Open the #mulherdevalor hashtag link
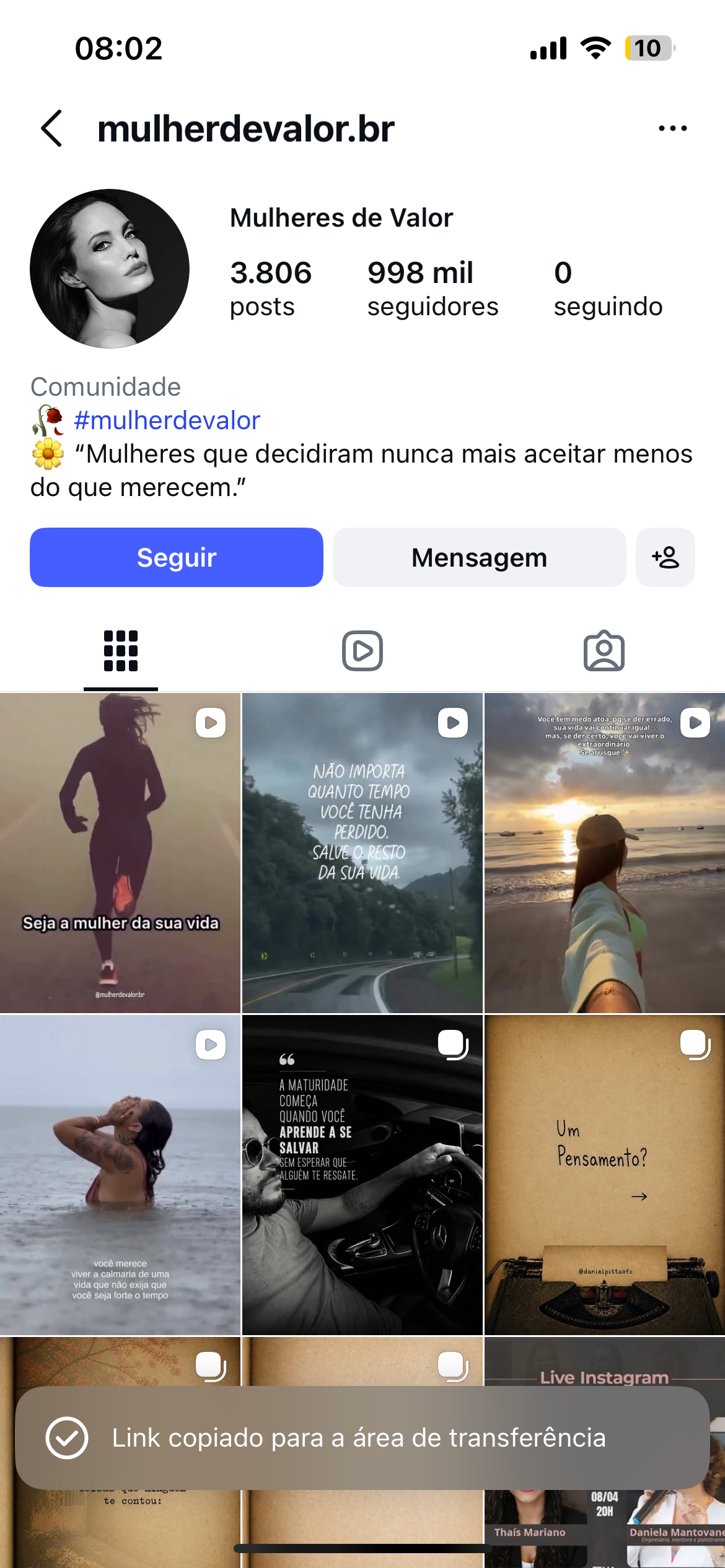This screenshot has width=725, height=1568. click(167, 420)
